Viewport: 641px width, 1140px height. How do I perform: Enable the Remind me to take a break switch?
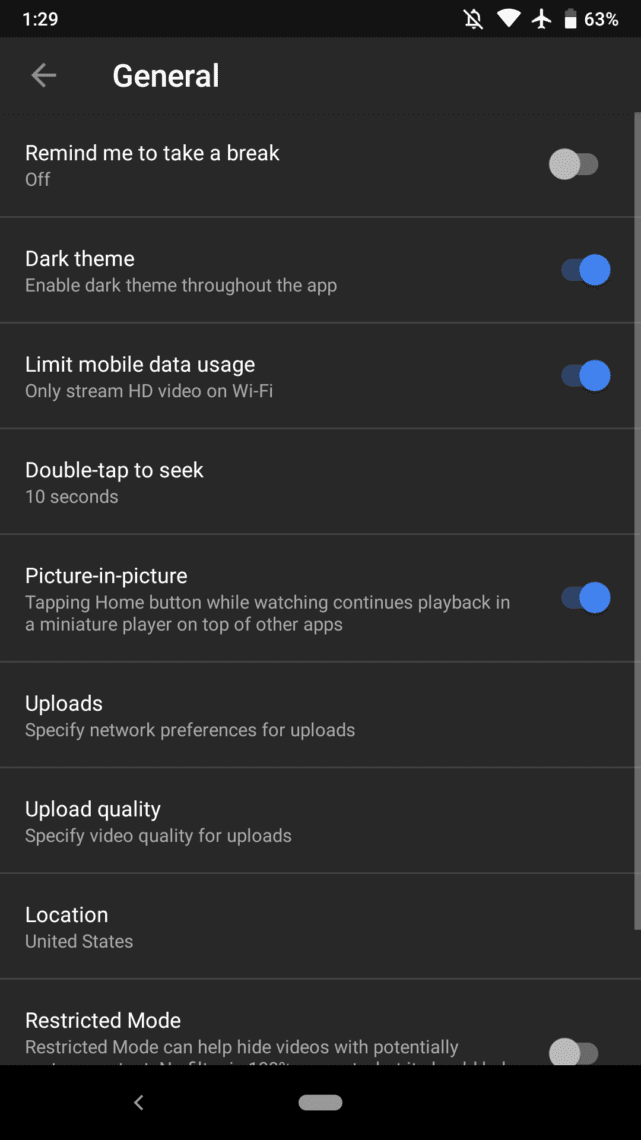tap(573, 164)
